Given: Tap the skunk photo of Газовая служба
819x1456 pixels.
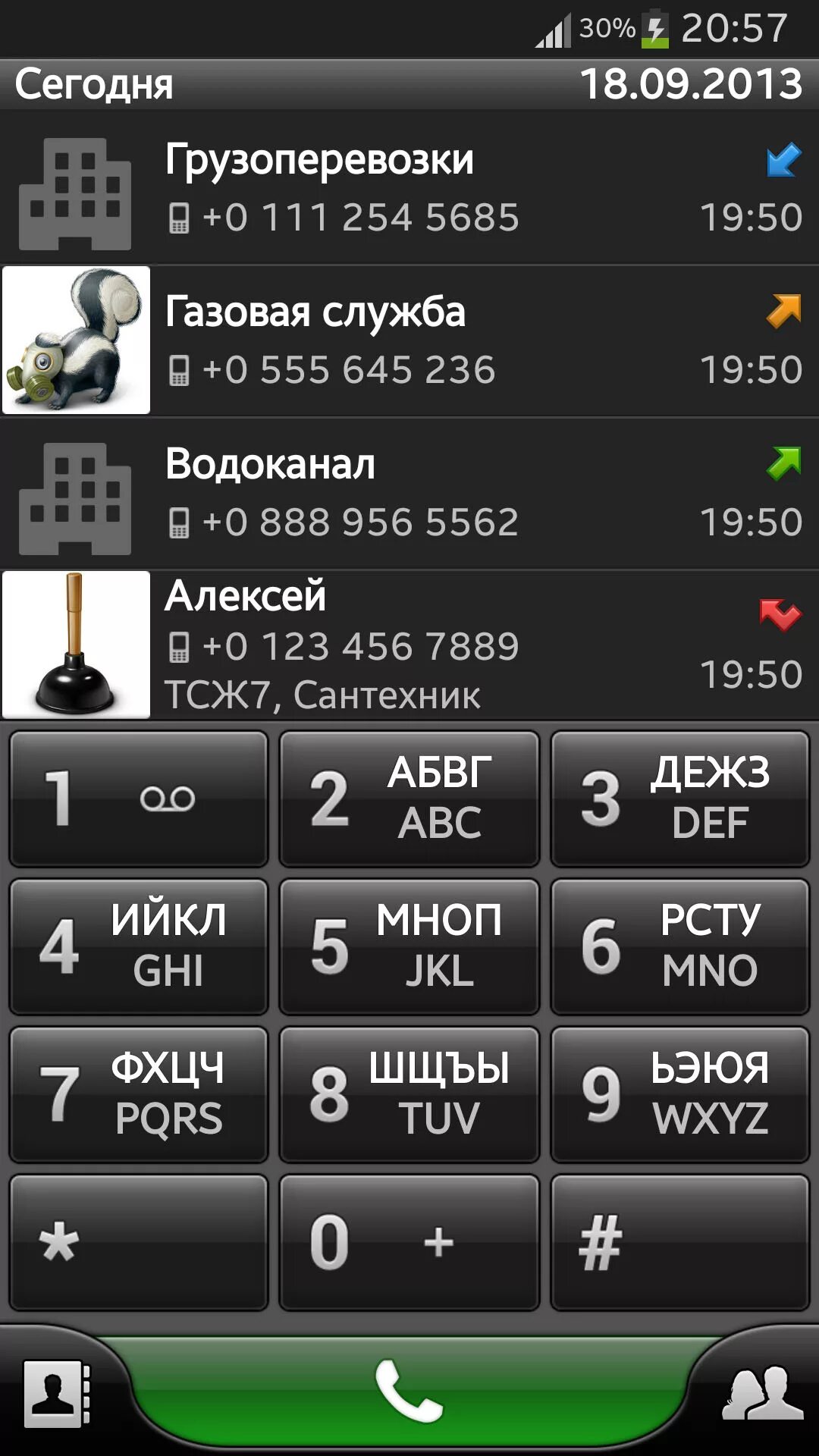Looking at the screenshot, I should pos(76,340).
